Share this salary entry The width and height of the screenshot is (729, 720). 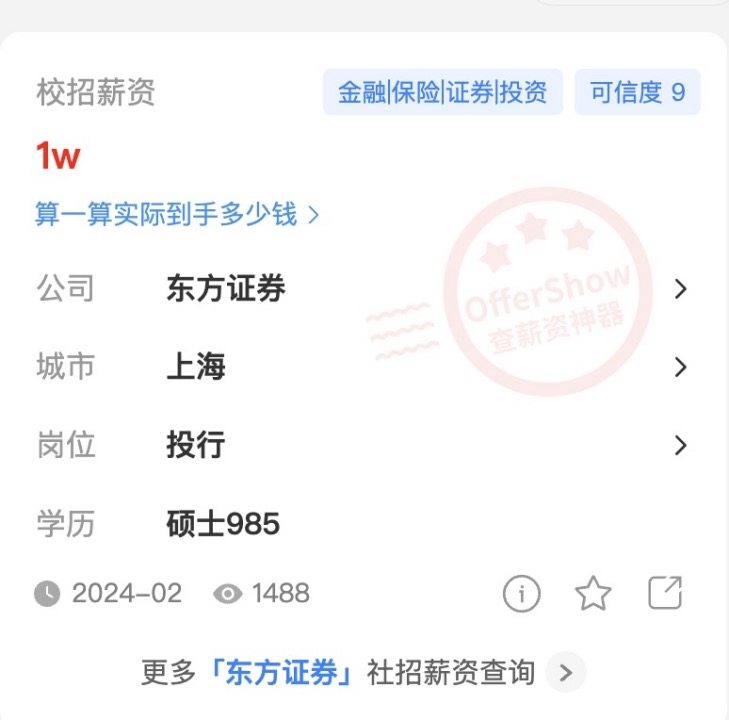[665, 593]
